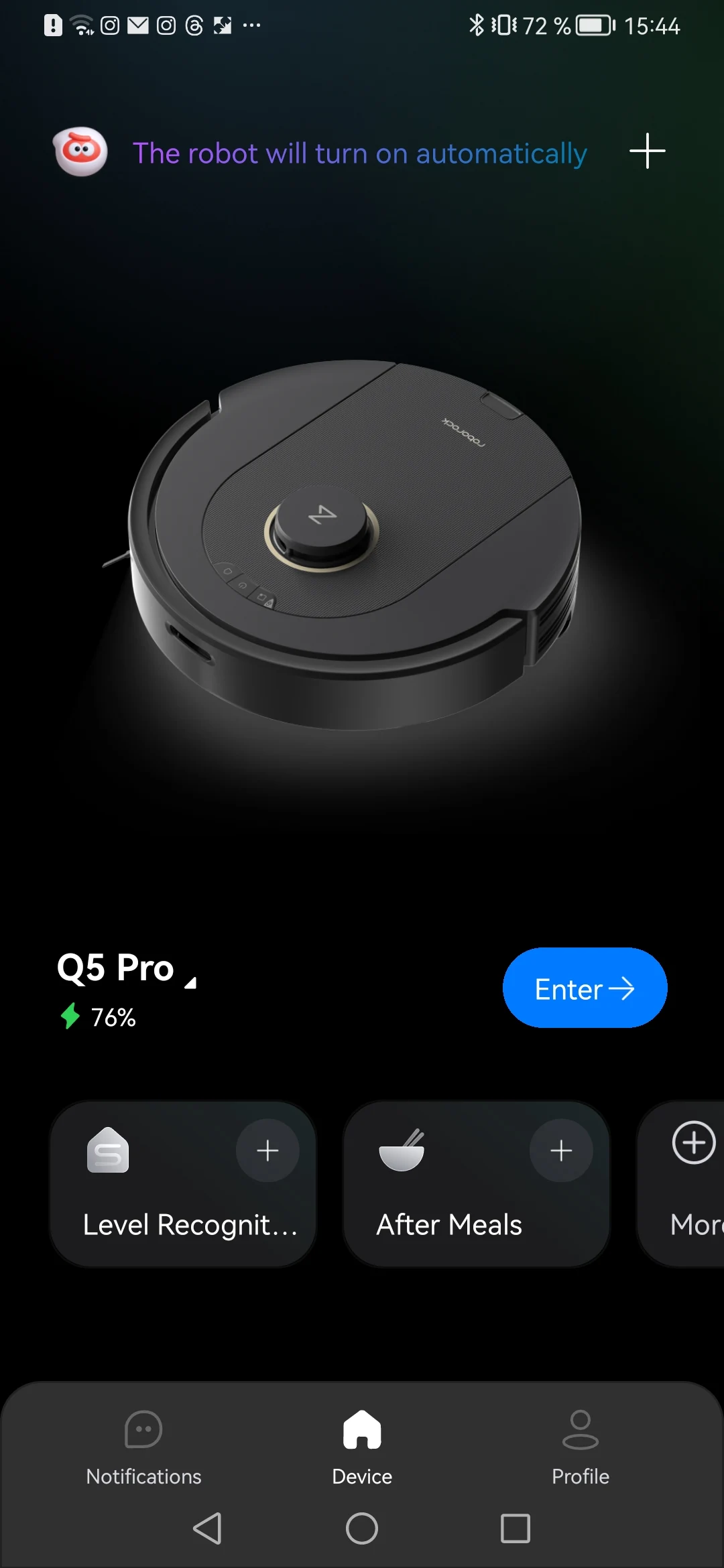Open the robot assistant avatar
The image size is (724, 1568).
(80, 151)
